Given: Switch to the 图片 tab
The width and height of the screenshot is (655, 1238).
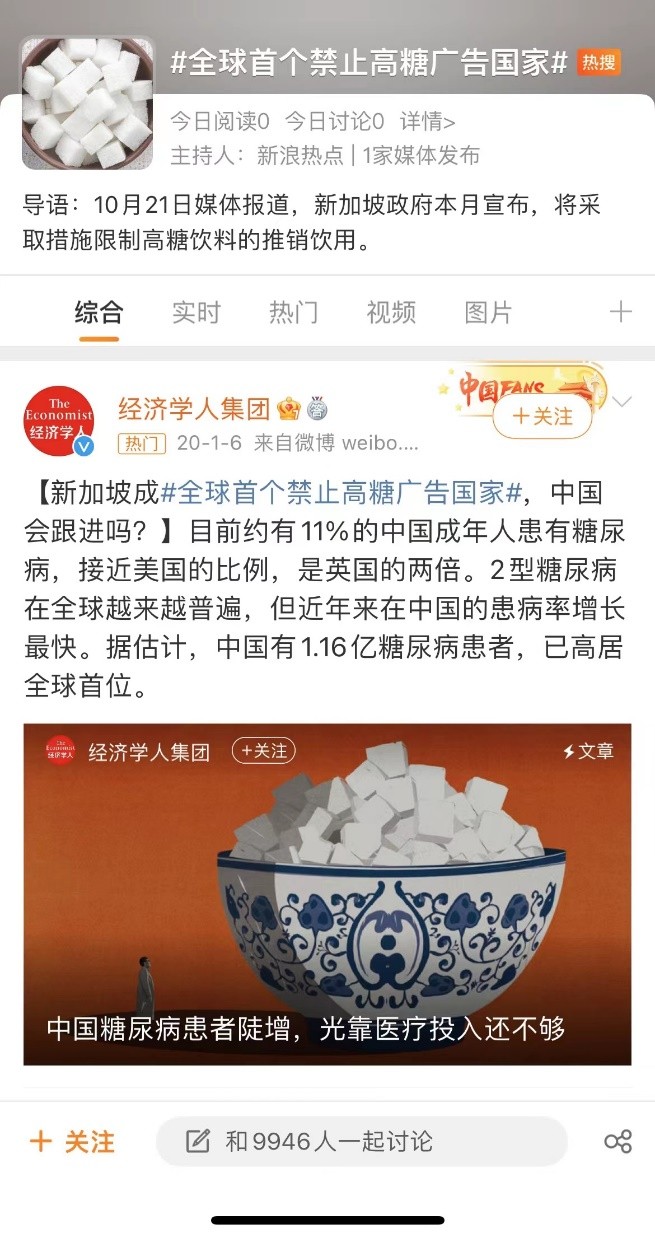Looking at the screenshot, I should tap(488, 312).
